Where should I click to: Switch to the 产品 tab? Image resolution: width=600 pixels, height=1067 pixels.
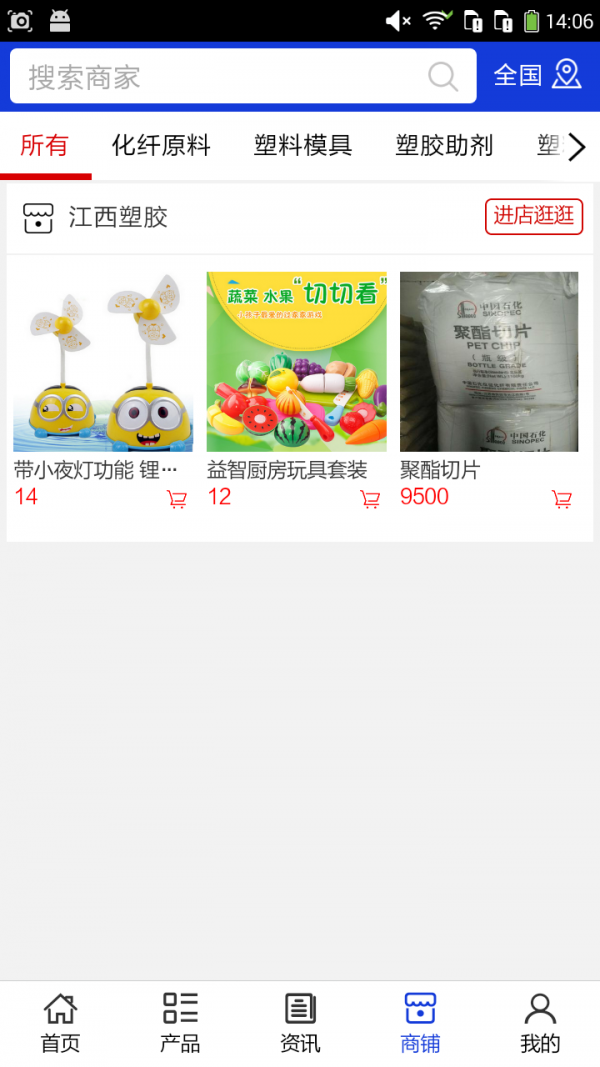click(x=180, y=1023)
